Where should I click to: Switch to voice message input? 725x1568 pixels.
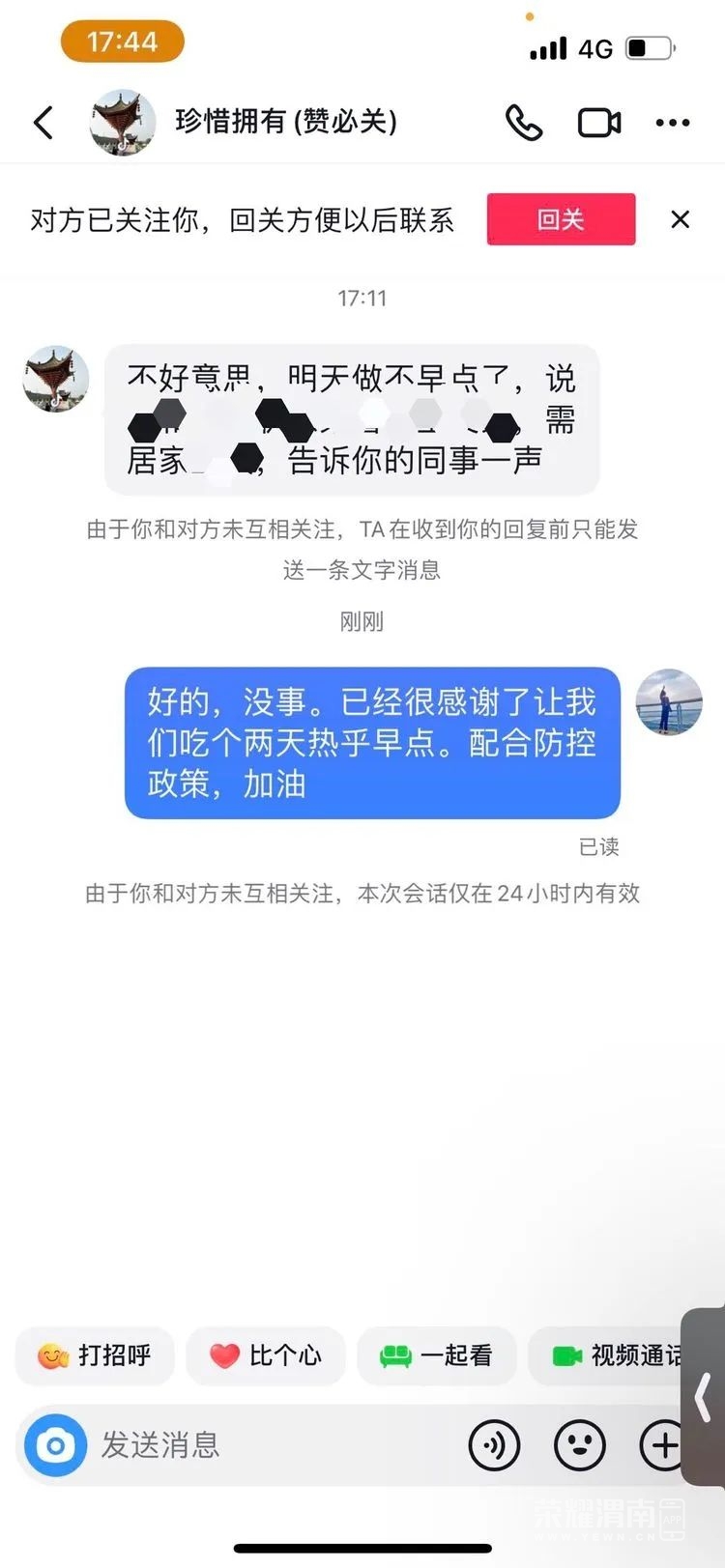click(494, 1445)
